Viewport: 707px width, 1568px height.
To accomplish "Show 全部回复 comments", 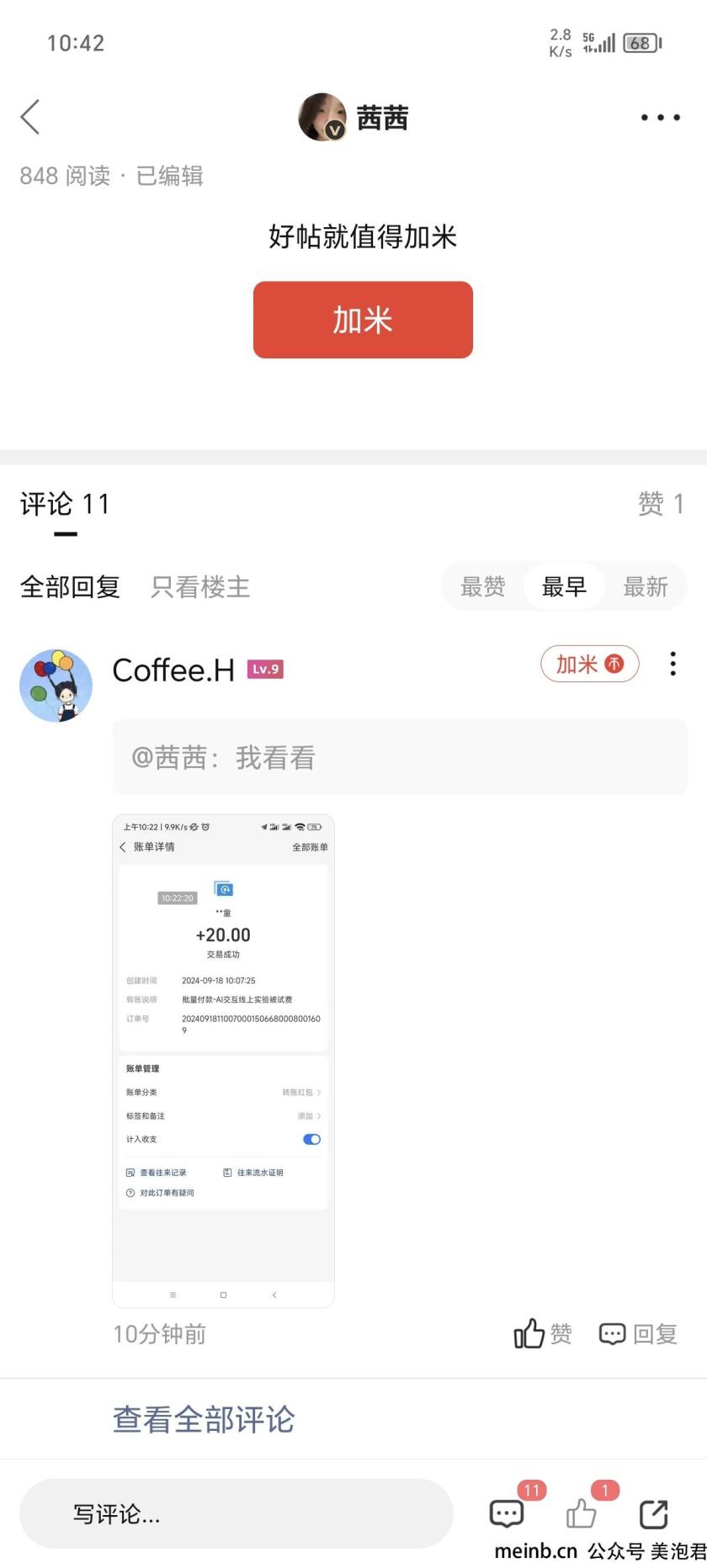I will click(70, 586).
